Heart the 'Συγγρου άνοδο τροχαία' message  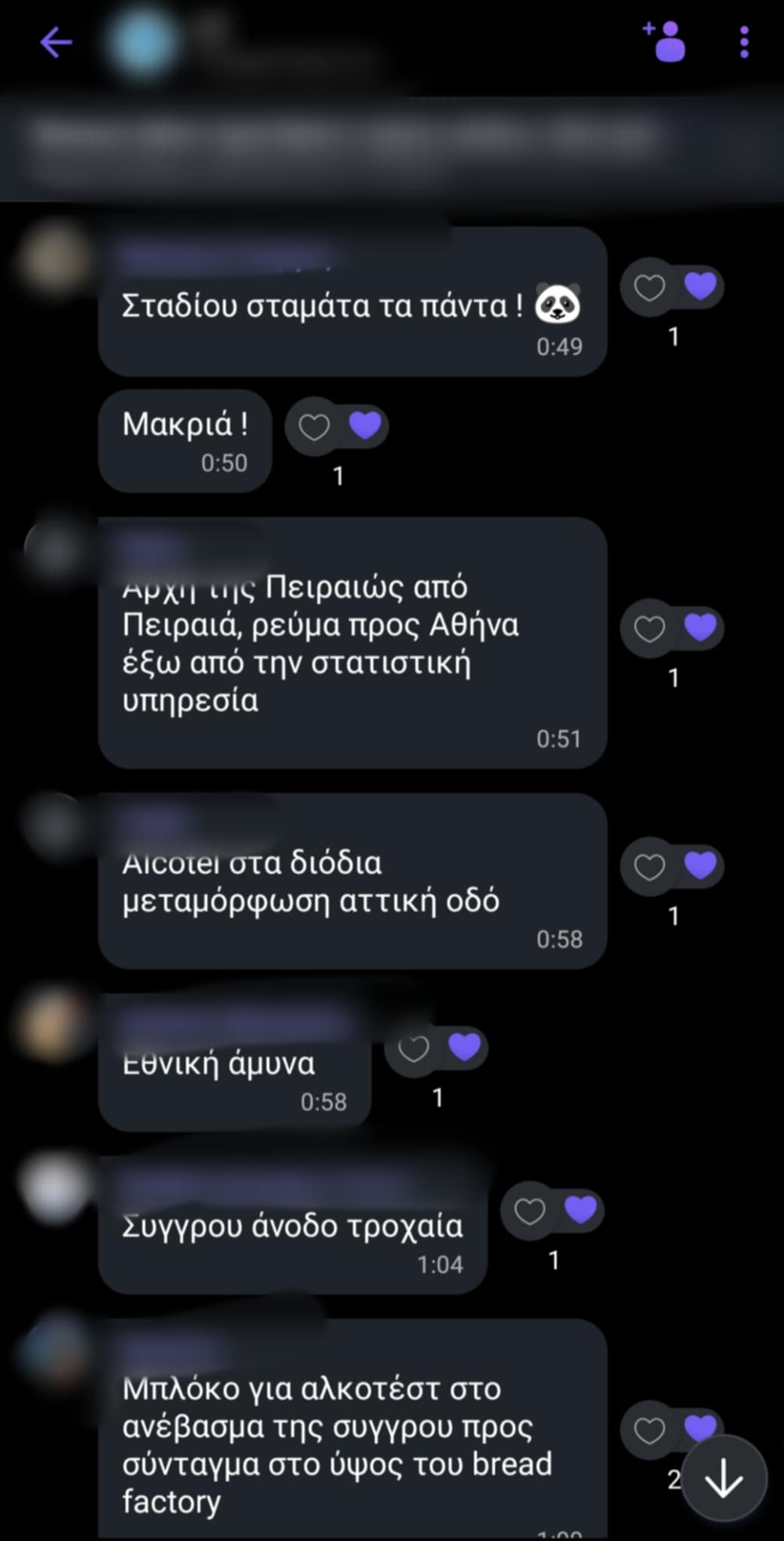(530, 1211)
